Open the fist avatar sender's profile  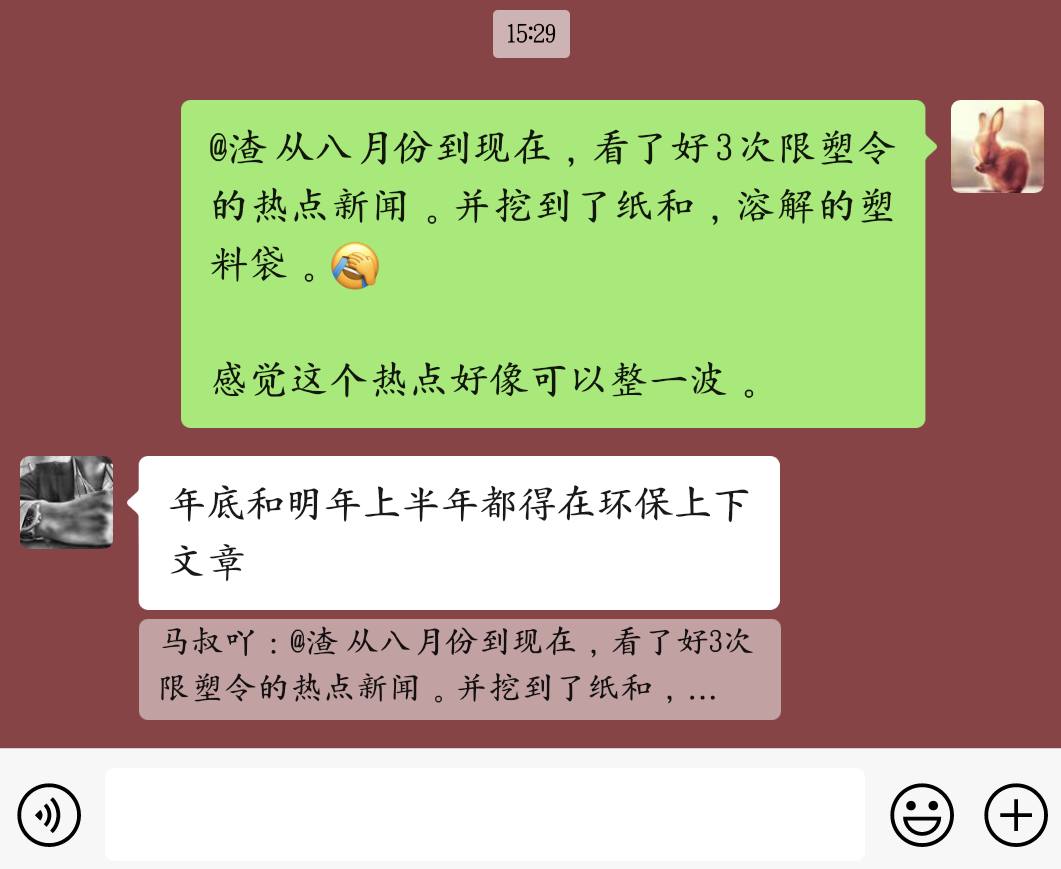pyautogui.click(x=66, y=502)
